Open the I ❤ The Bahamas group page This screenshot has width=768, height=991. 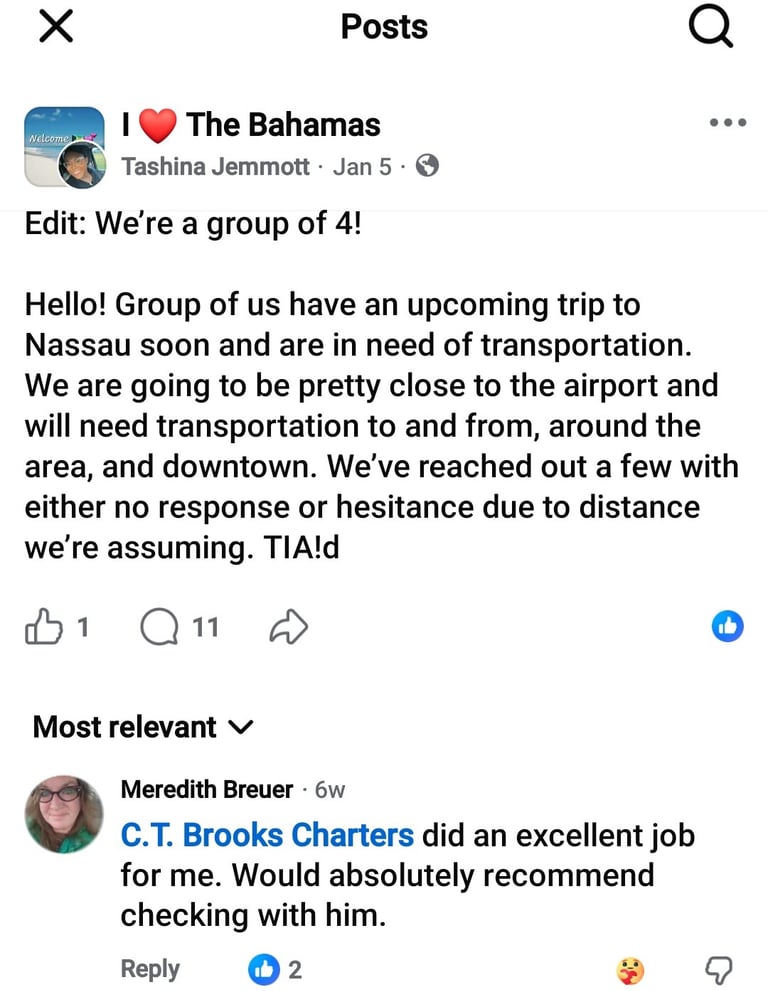250,124
